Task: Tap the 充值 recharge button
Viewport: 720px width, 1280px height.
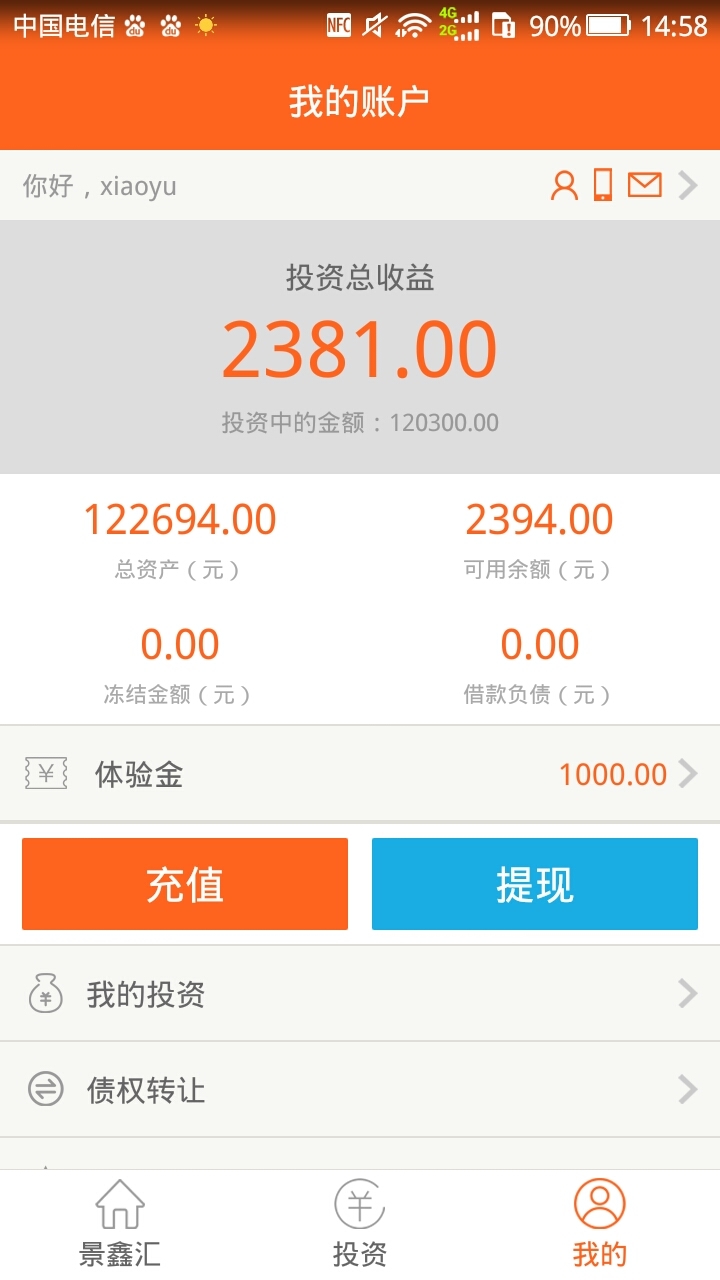Action: click(x=185, y=883)
